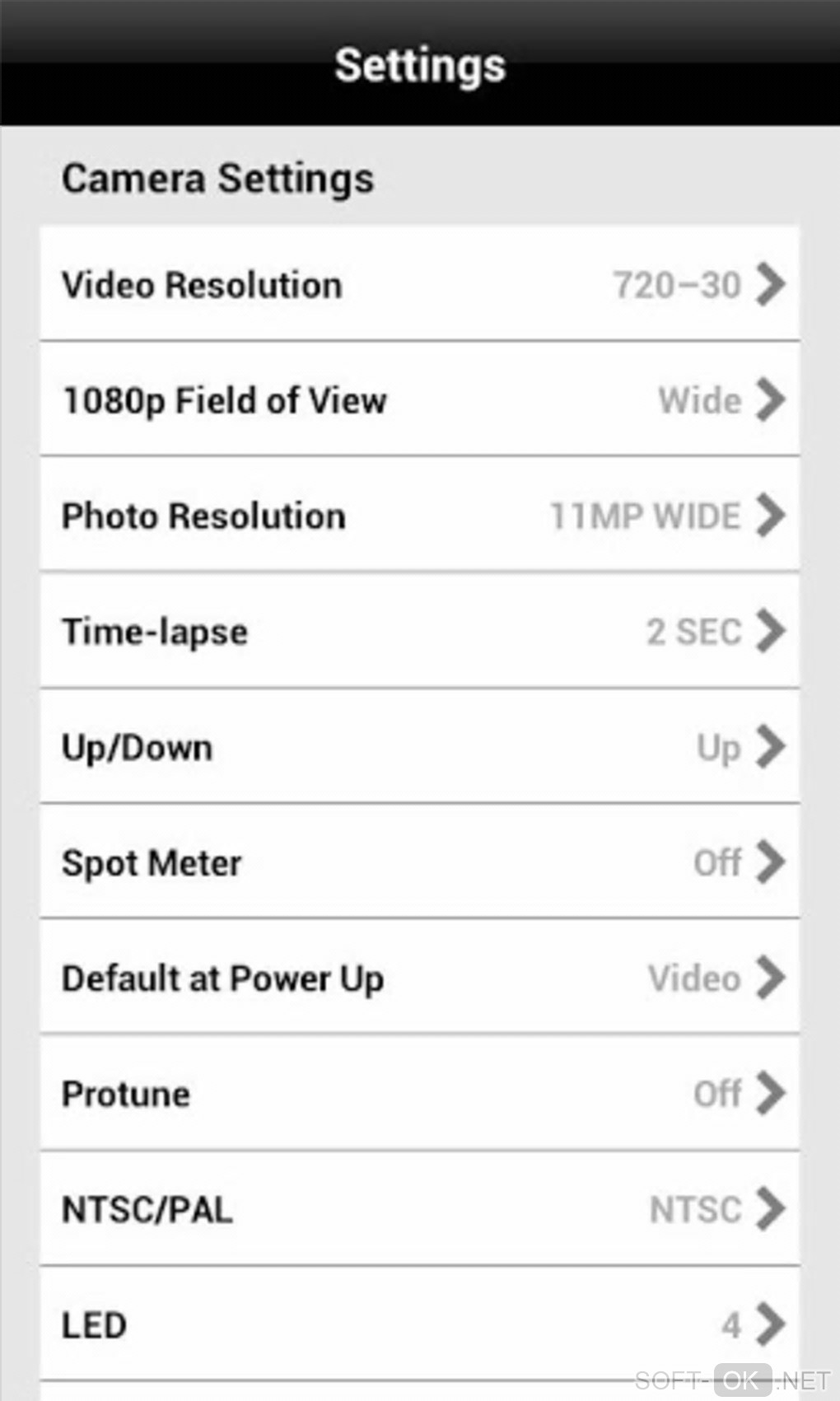Tap the Spot Meter row
Screen dimensions: 840x1401
pyautogui.click(x=420, y=862)
